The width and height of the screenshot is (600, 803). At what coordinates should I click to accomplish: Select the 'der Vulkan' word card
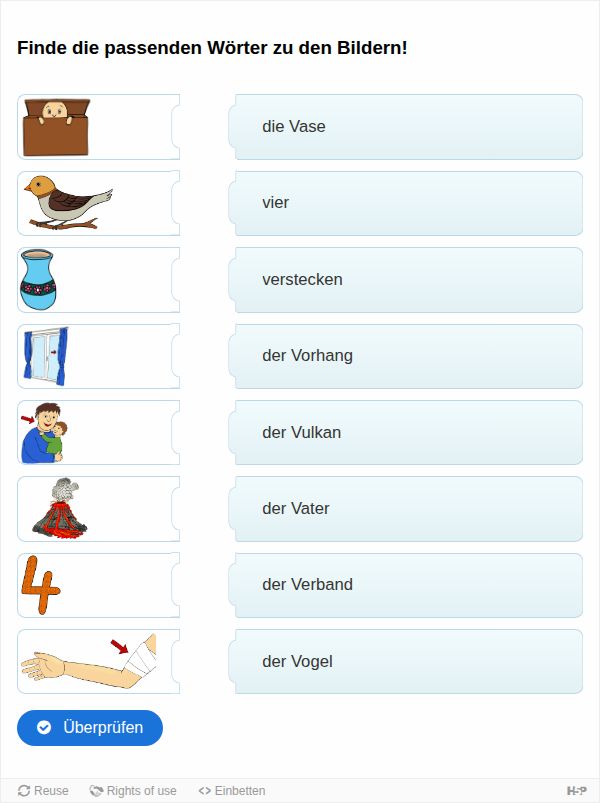[x=406, y=433]
